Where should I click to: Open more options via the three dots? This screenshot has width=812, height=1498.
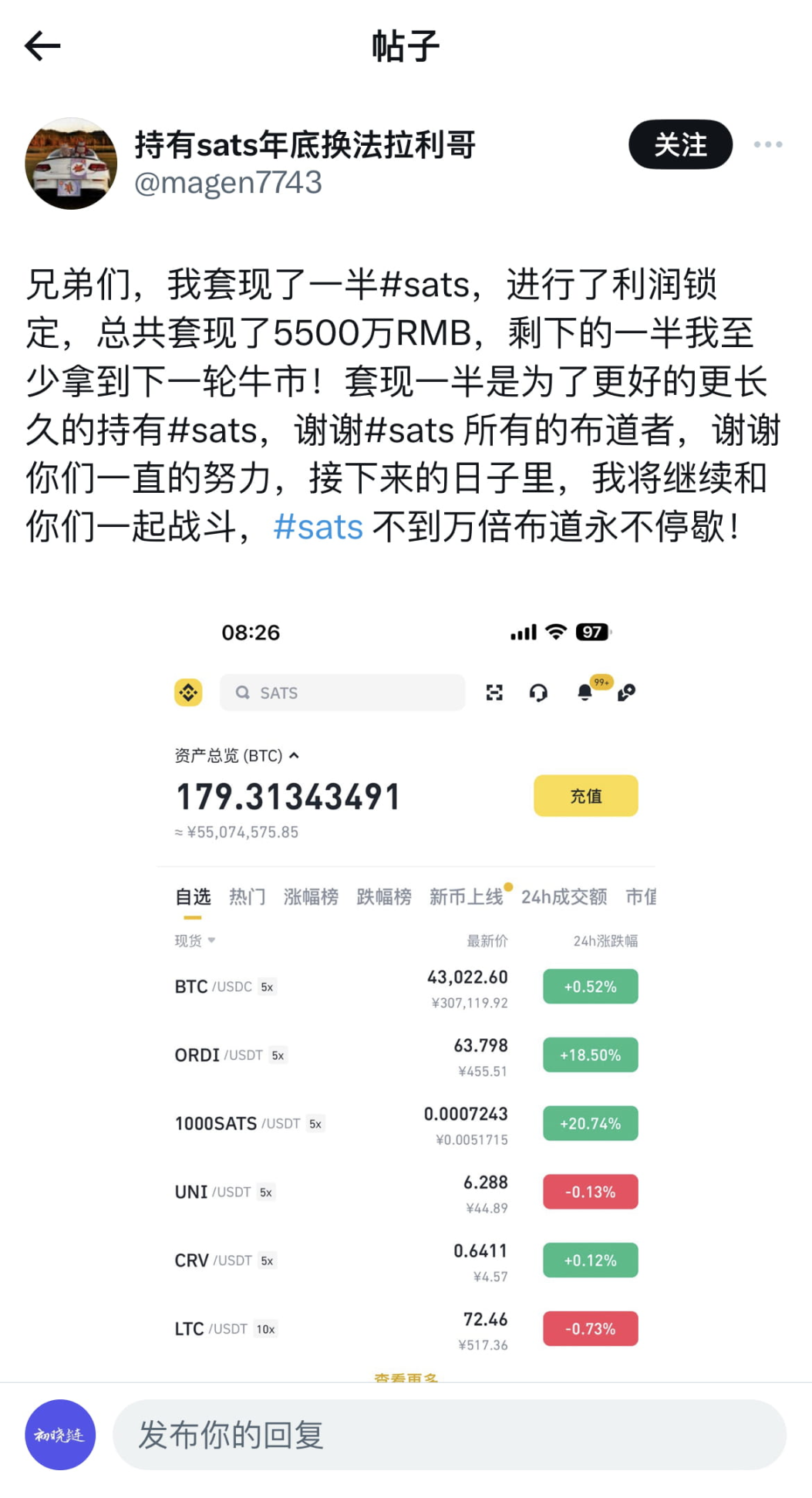point(768,144)
